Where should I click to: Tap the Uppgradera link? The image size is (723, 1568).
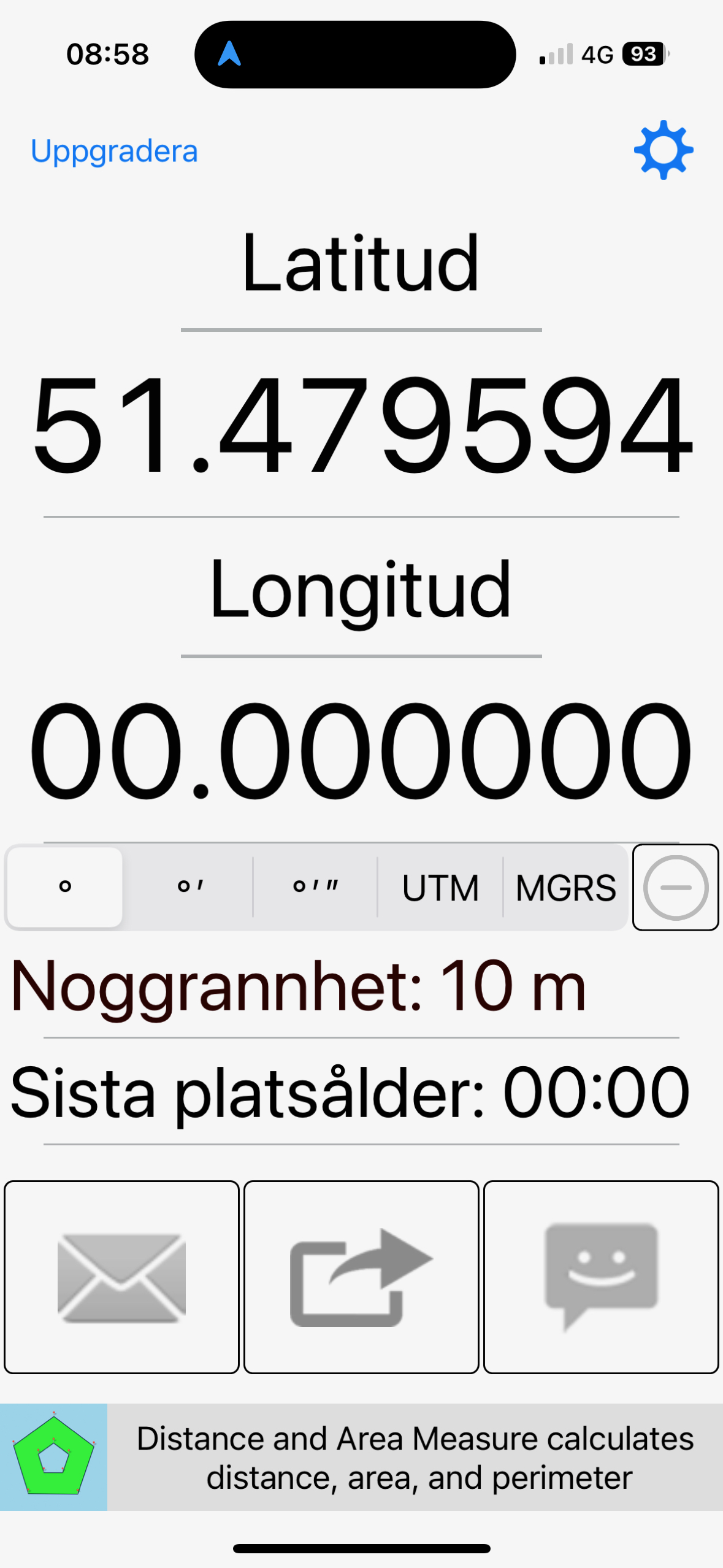pos(114,152)
